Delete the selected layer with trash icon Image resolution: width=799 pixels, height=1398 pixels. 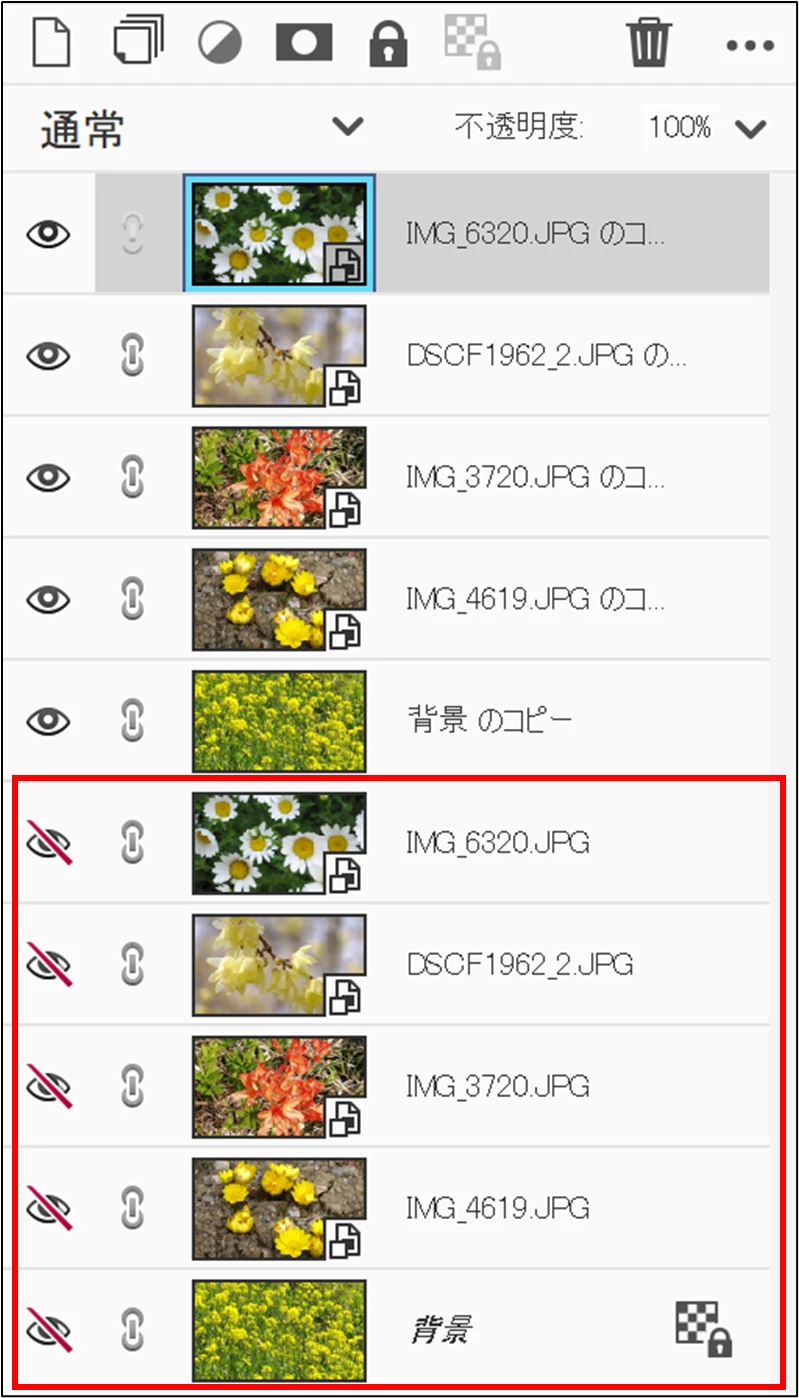coord(649,43)
